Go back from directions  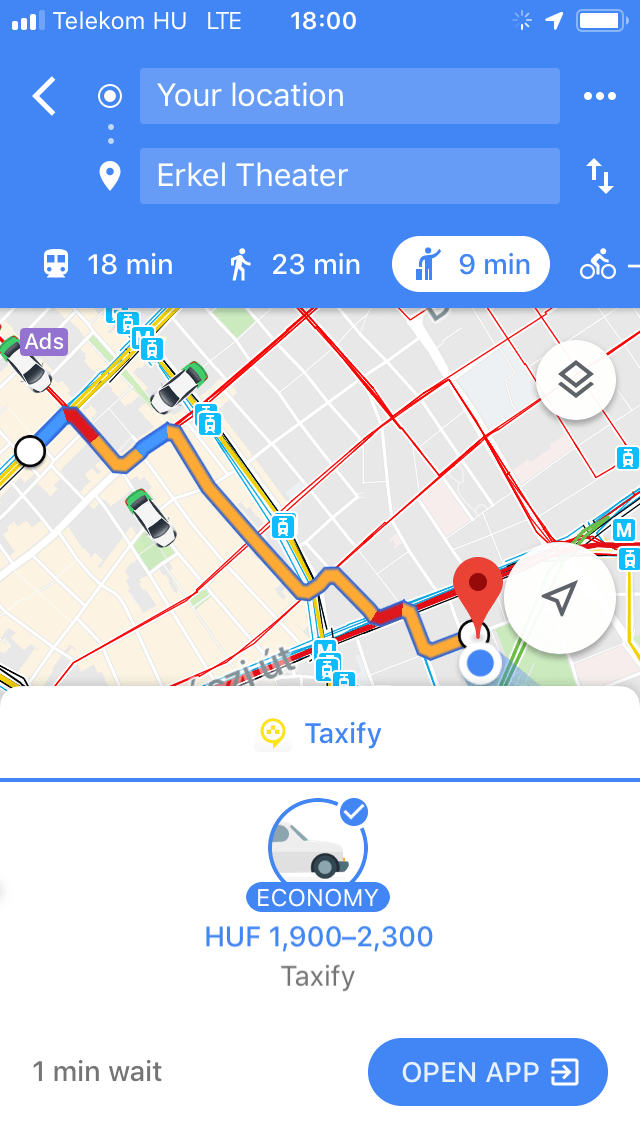(44, 97)
